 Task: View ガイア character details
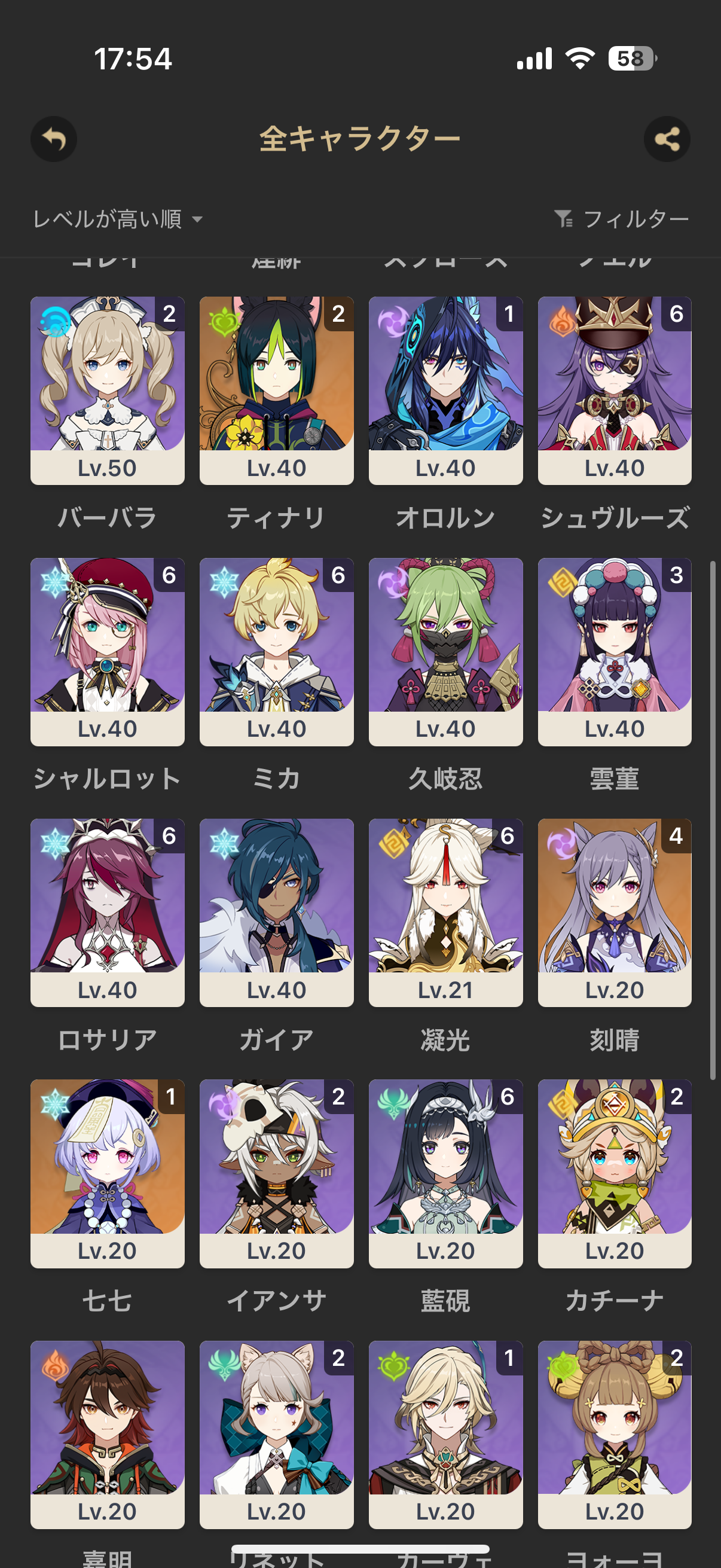coord(276,912)
